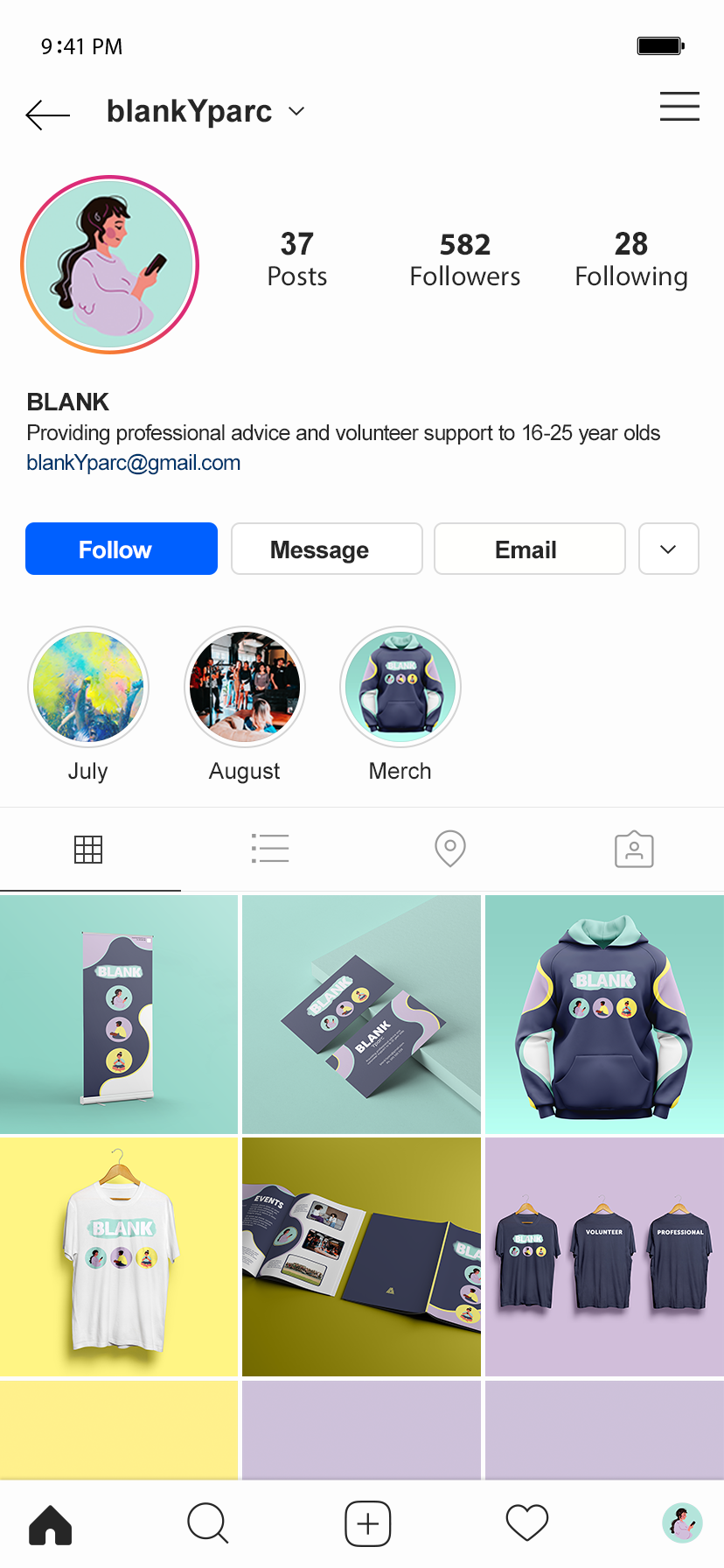Tap the Email button
724x1568 pixels.
530,549
